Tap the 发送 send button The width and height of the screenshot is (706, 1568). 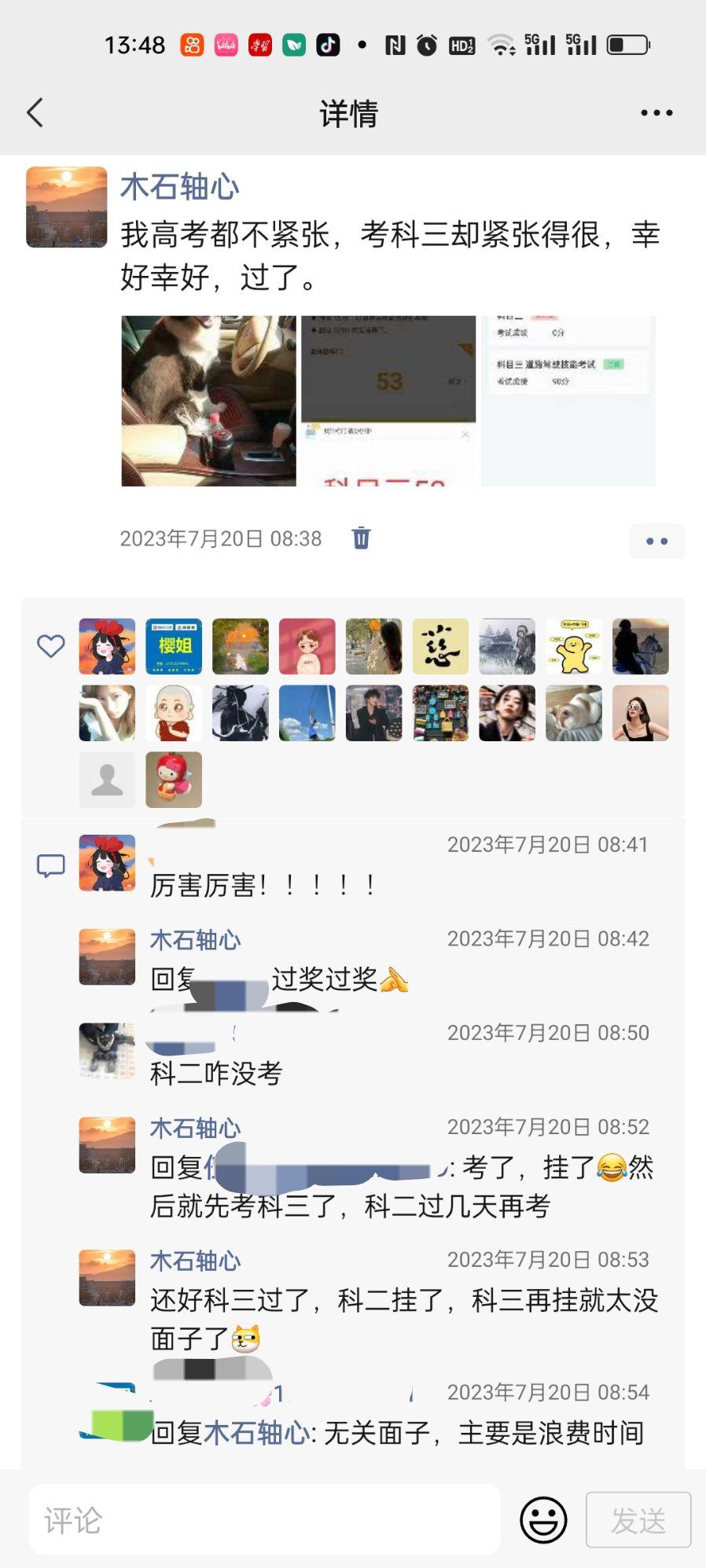pos(638,1520)
